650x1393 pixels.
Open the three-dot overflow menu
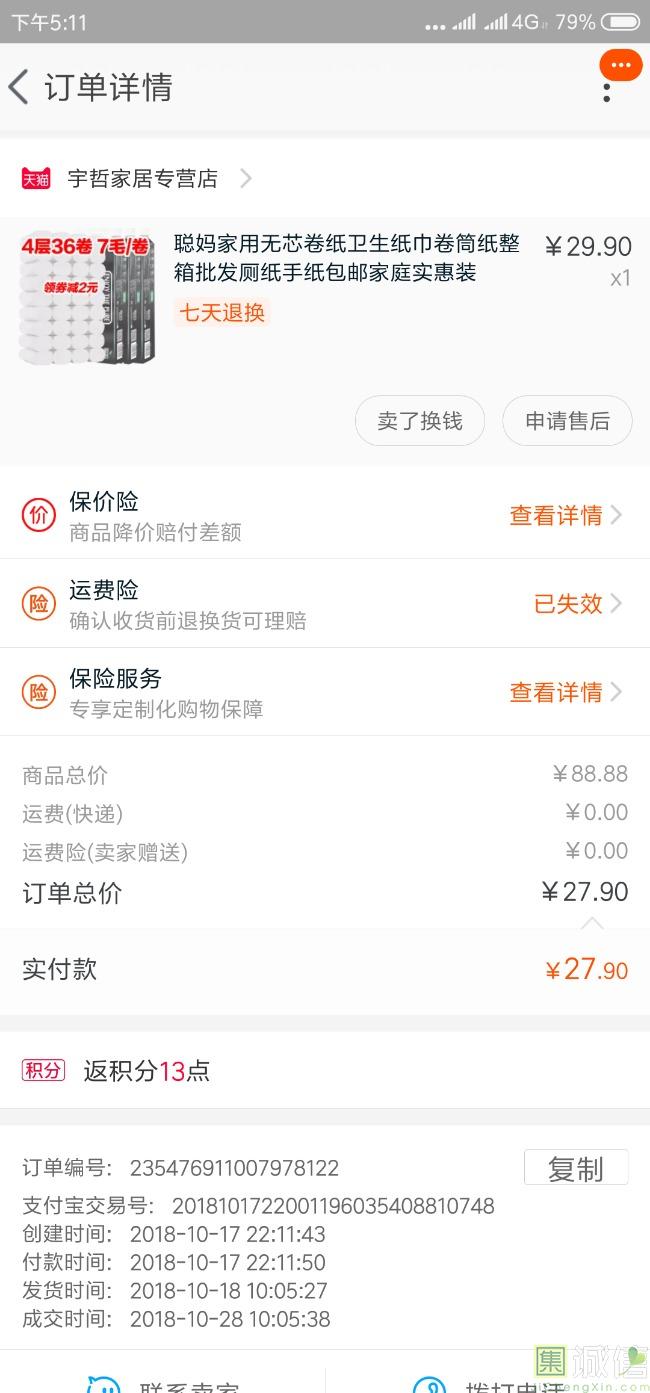607,92
